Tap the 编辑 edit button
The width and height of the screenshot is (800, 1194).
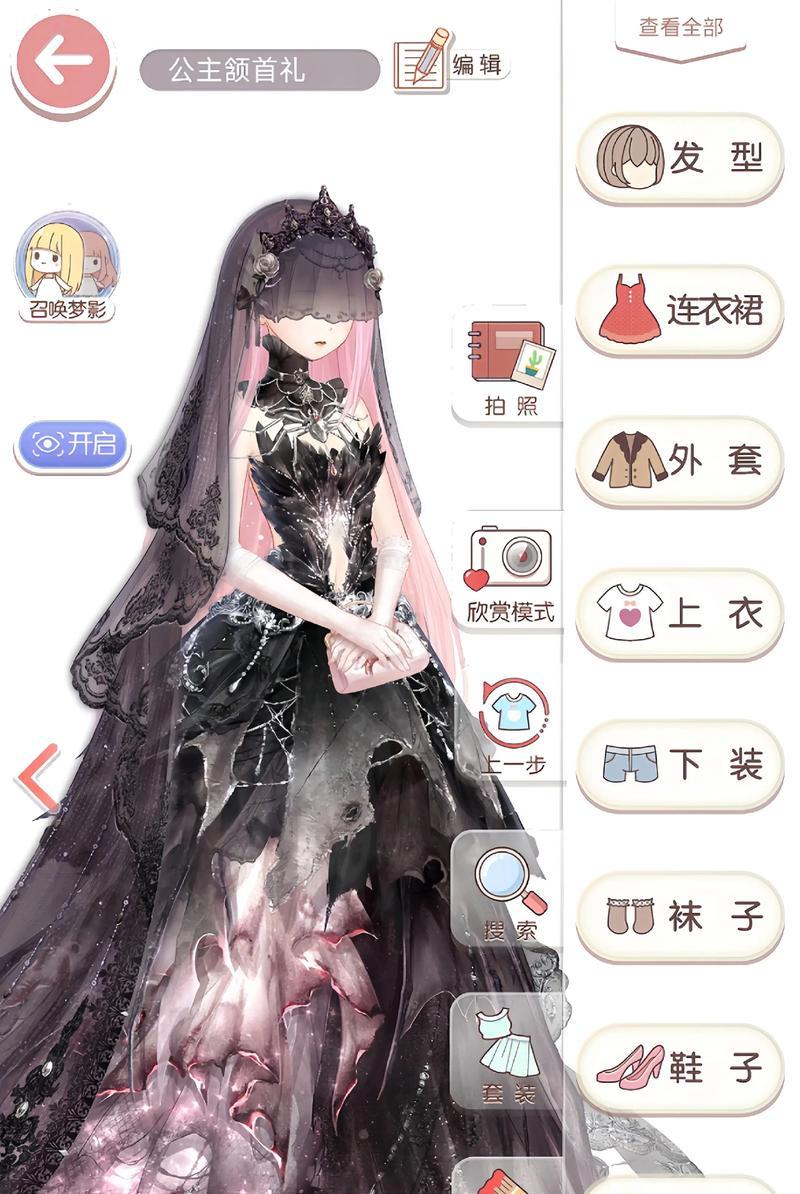(452, 64)
